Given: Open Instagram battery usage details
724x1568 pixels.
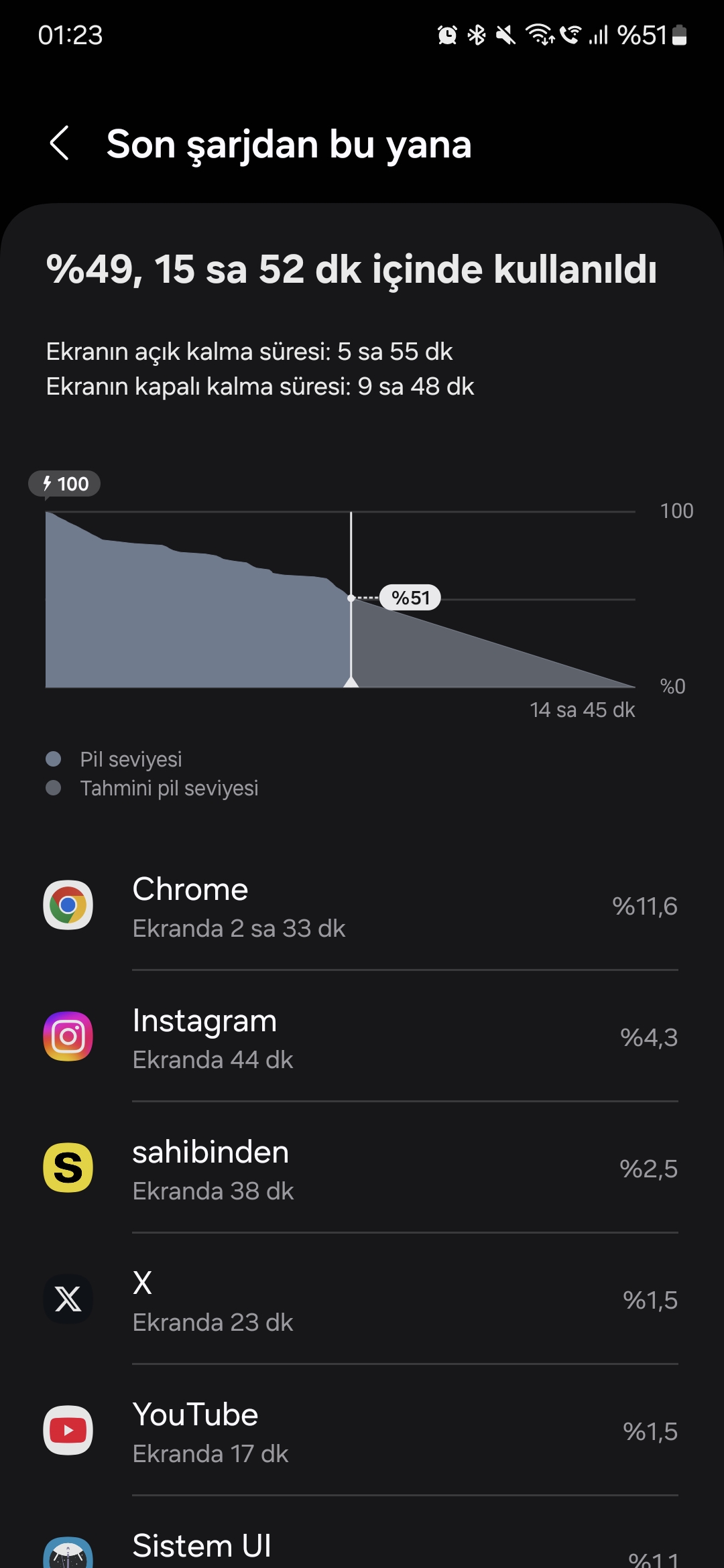Looking at the screenshot, I should [x=362, y=1037].
